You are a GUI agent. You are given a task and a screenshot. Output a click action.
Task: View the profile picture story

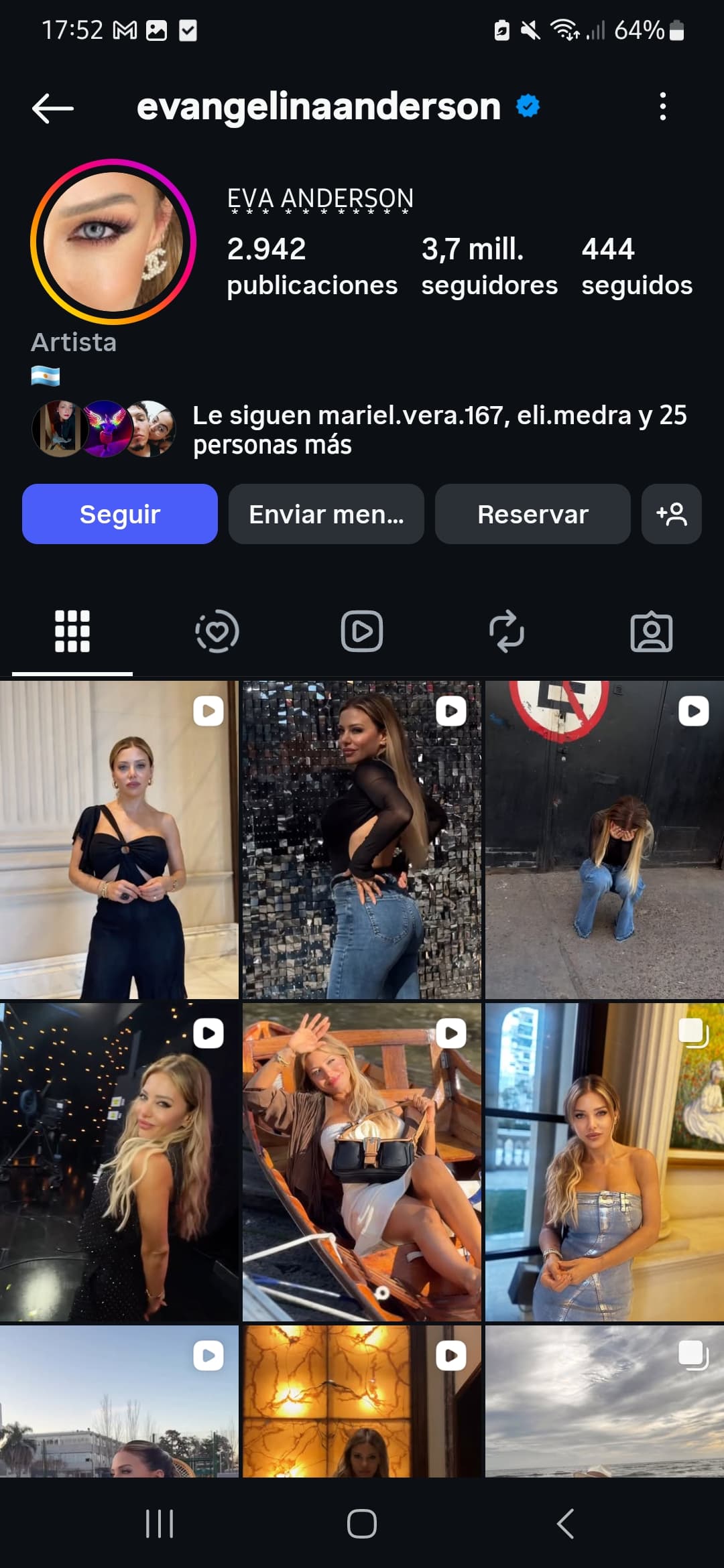(113, 242)
